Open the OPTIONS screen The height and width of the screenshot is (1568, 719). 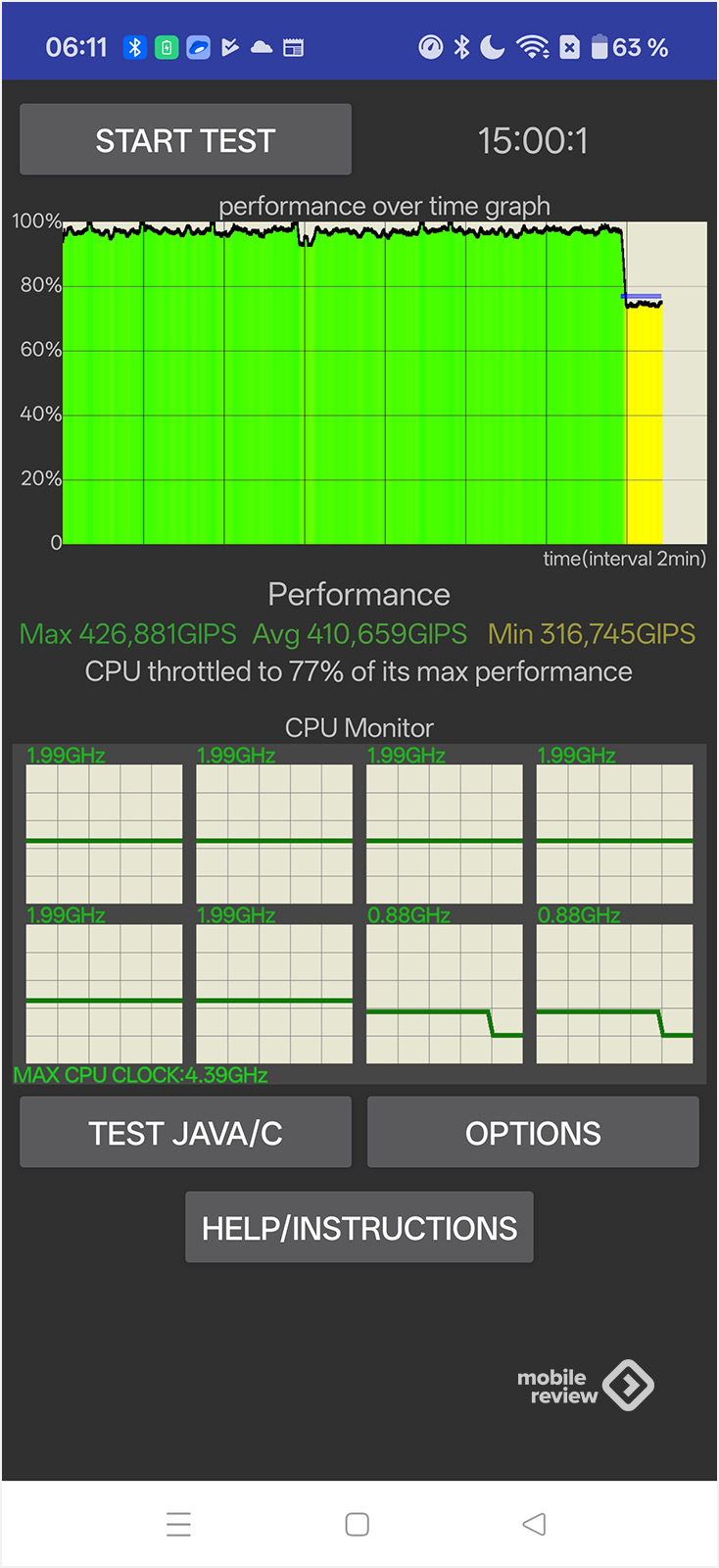coord(533,1133)
